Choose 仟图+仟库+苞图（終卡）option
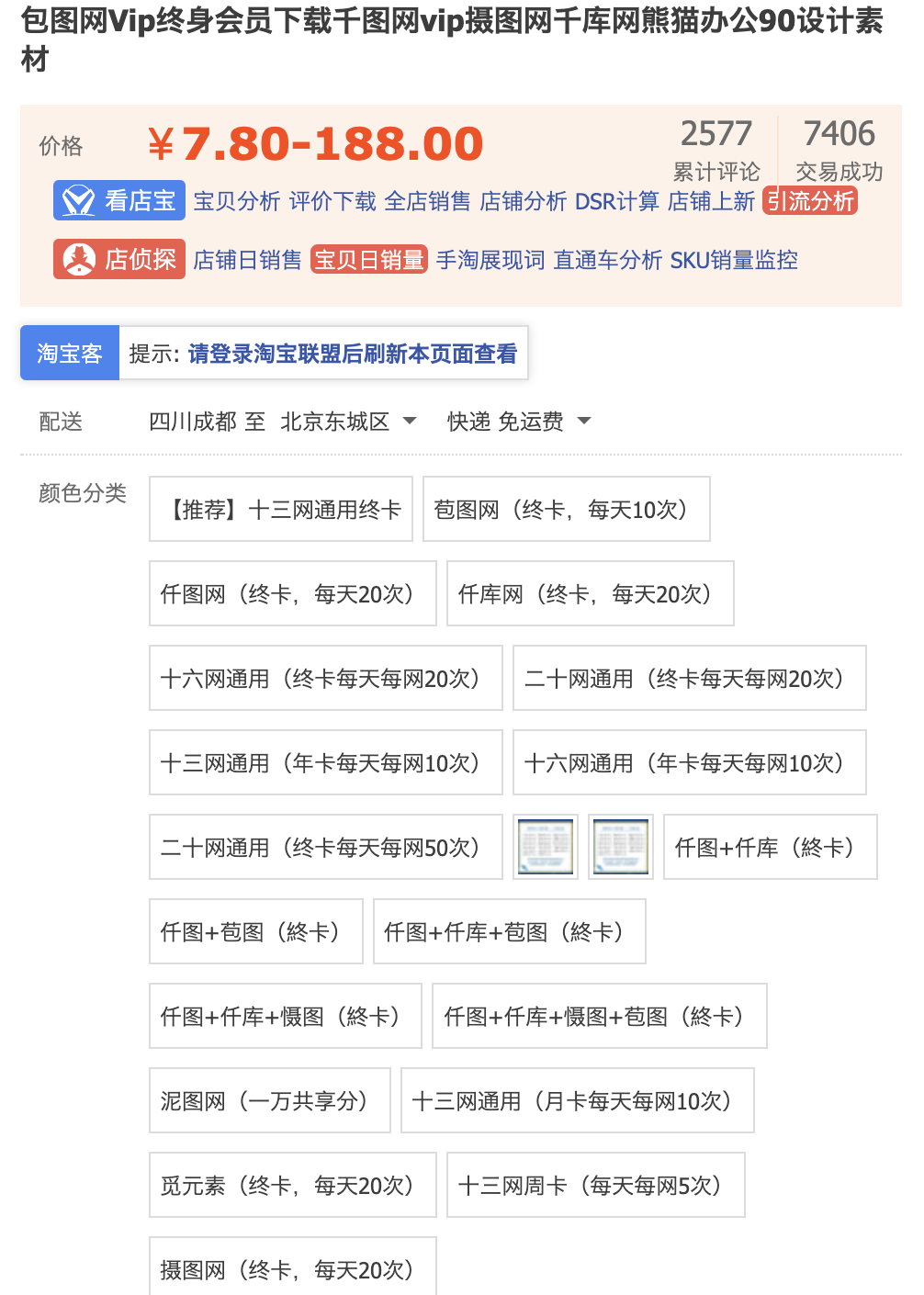Screen dimensions: 924x1295 [x=509, y=931]
